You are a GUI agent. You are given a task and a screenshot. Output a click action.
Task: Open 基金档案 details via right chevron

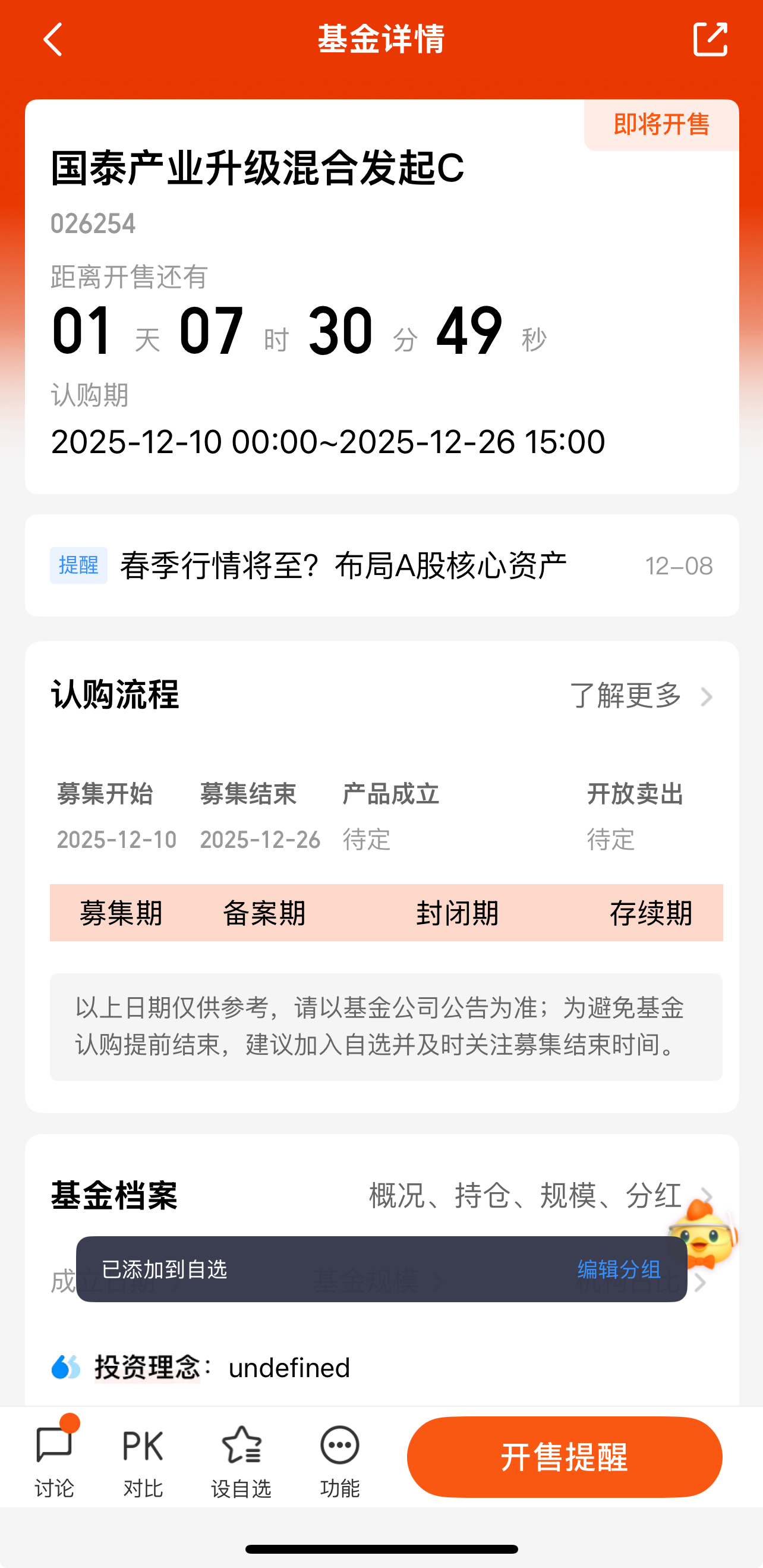pyautogui.click(x=708, y=1194)
